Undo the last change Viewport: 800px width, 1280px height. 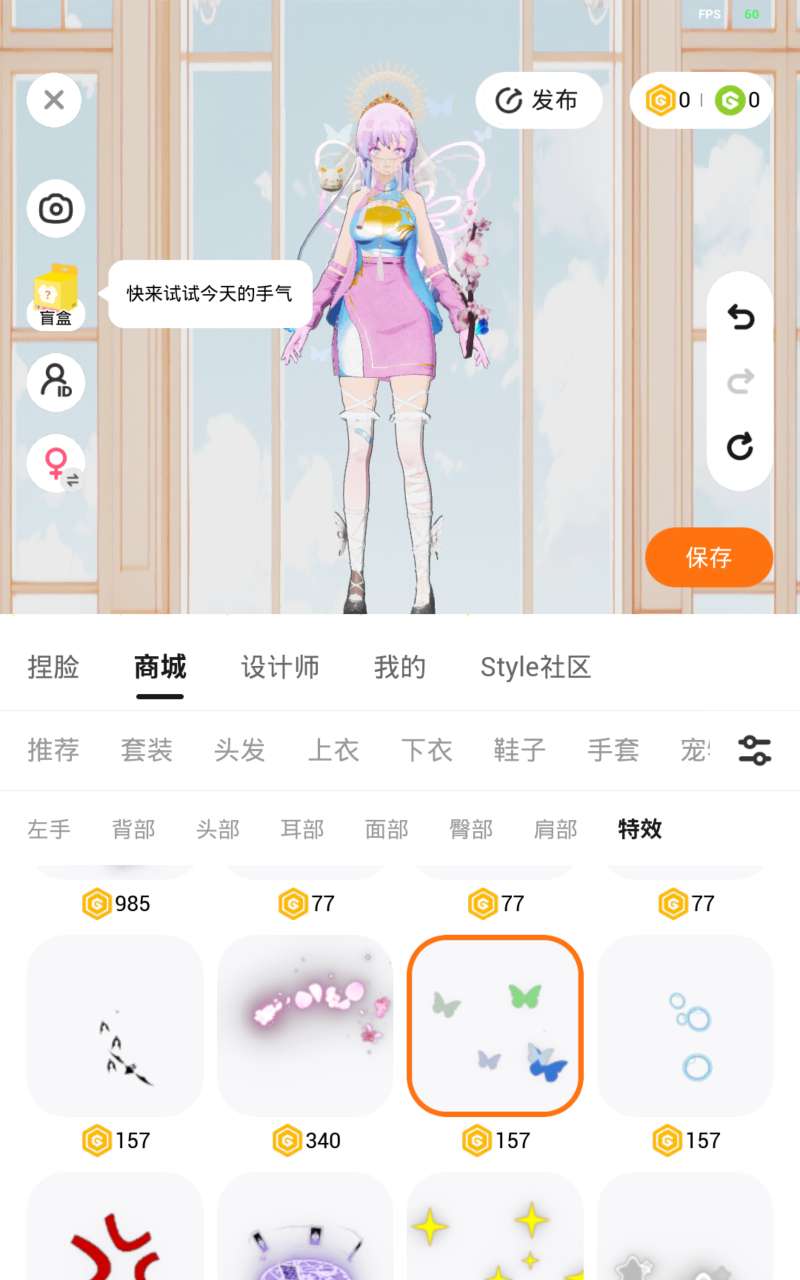[x=740, y=318]
